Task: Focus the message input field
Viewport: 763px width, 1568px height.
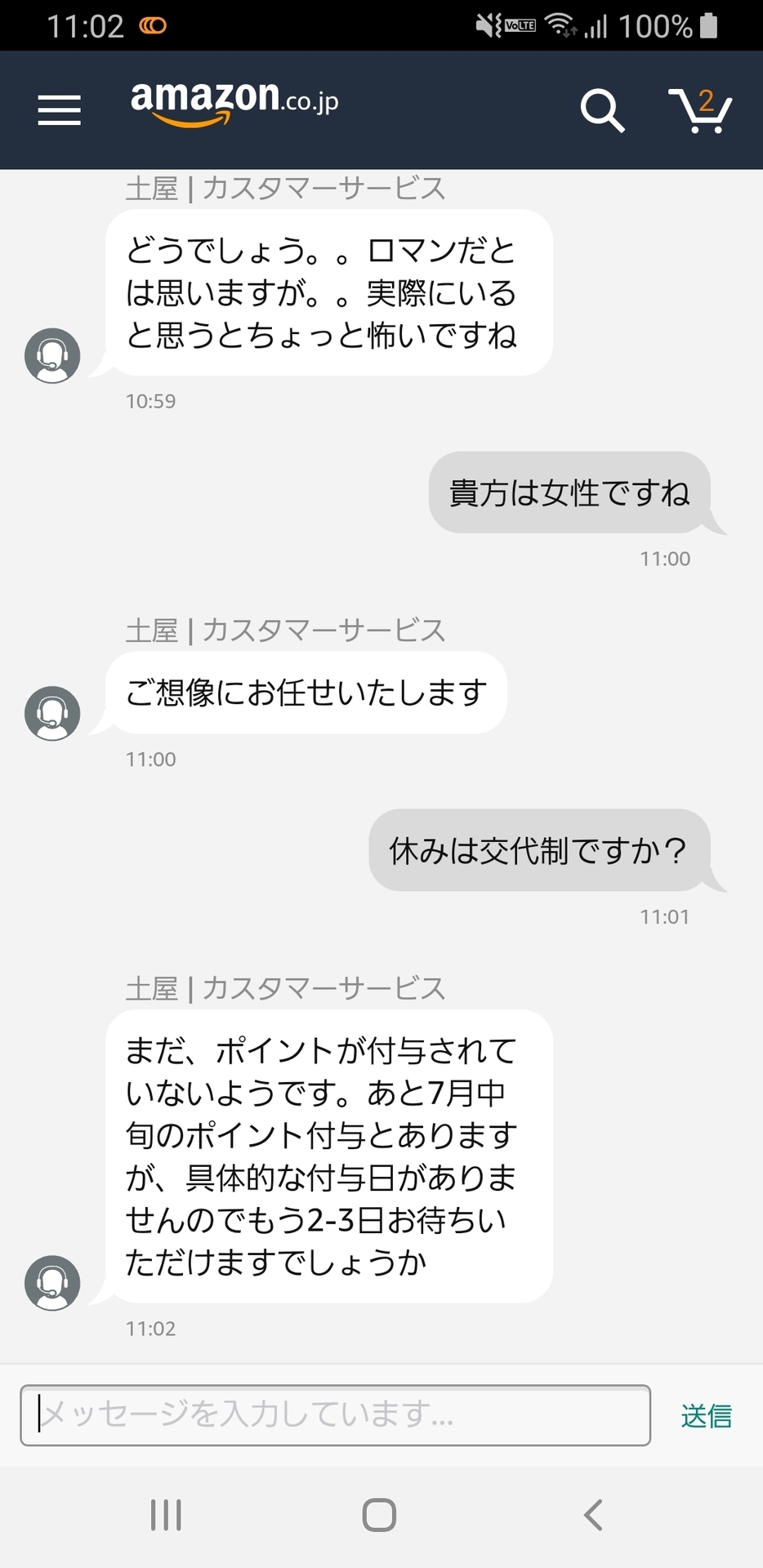Action: 336,1415
